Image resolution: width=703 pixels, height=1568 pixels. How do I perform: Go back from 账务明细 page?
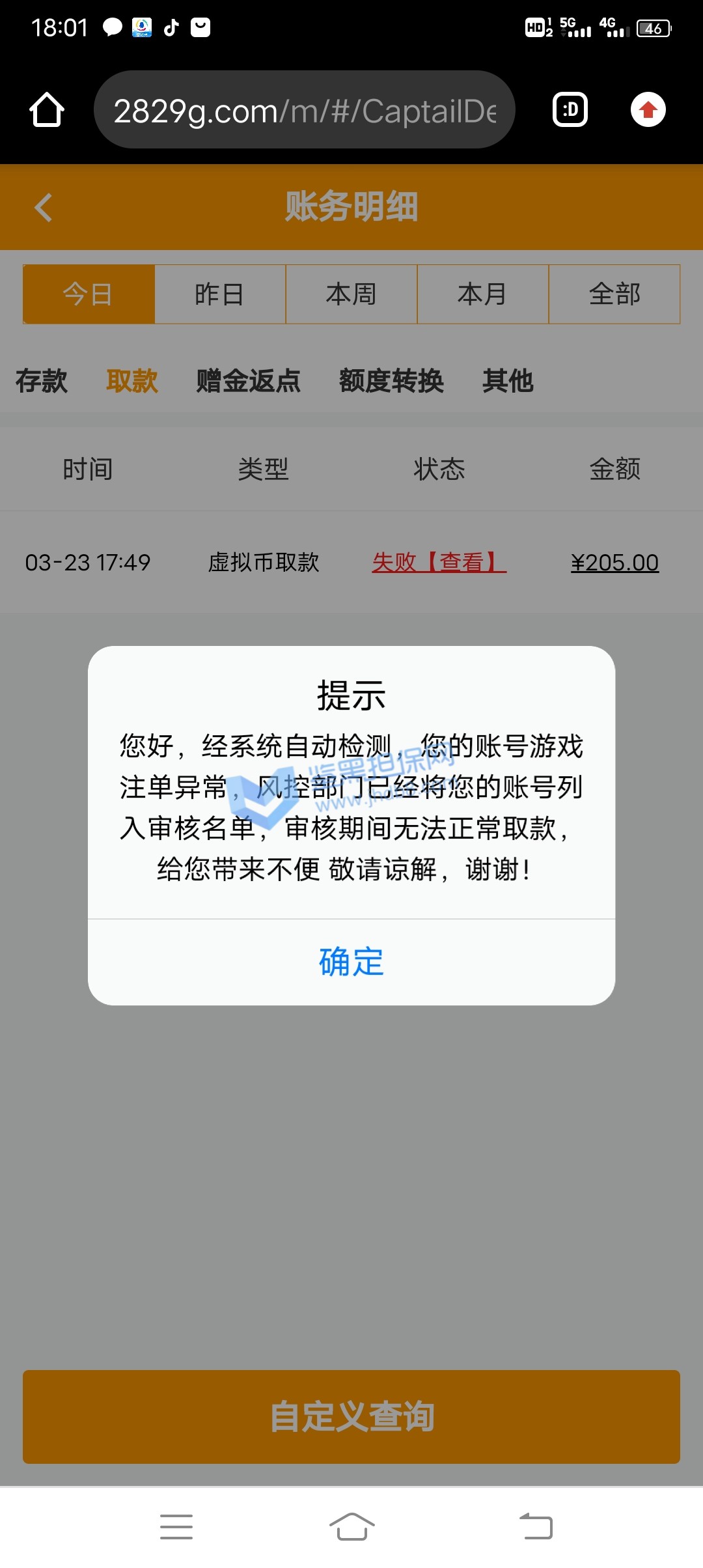point(44,208)
